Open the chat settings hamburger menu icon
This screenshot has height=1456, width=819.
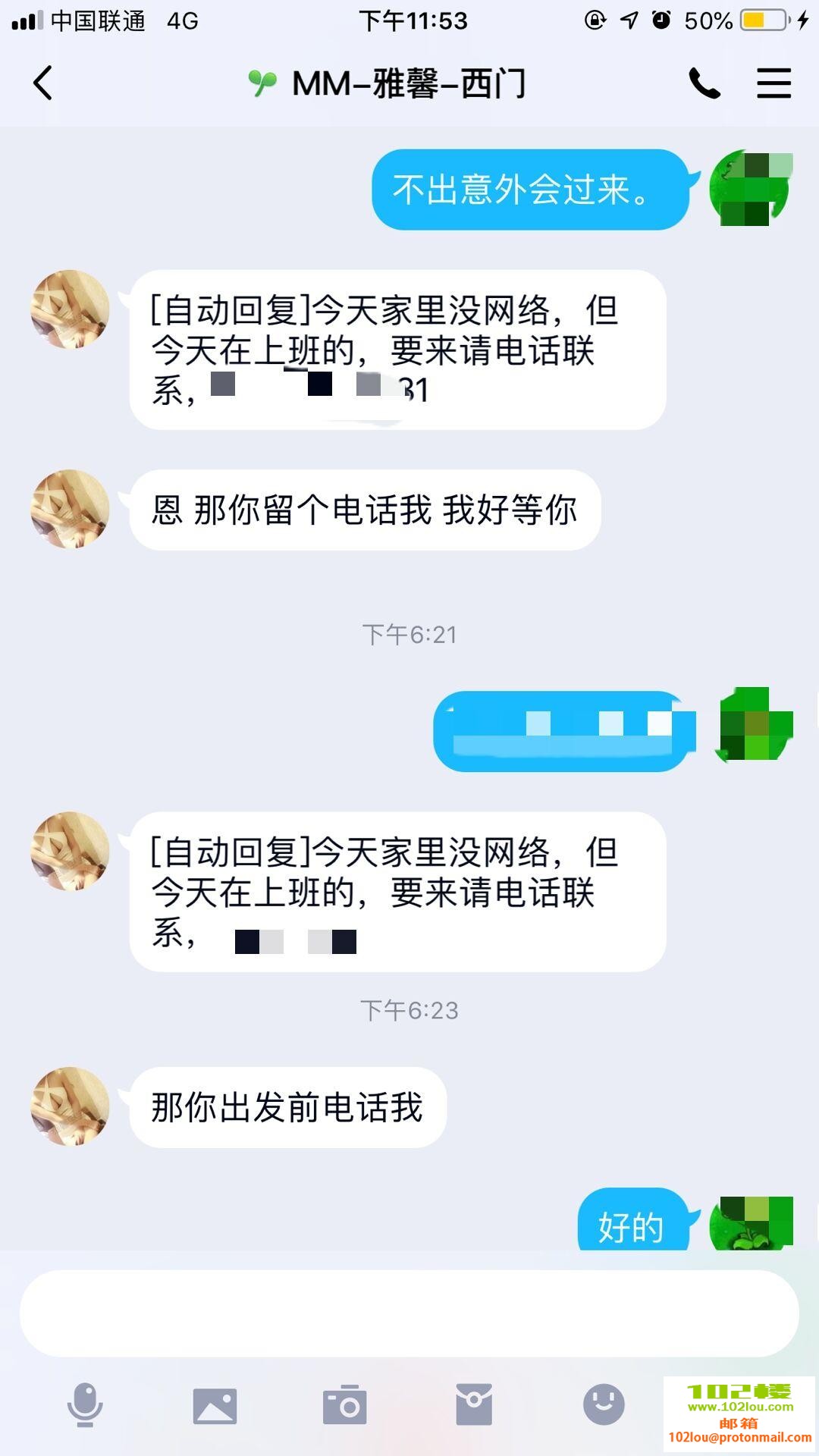(773, 84)
